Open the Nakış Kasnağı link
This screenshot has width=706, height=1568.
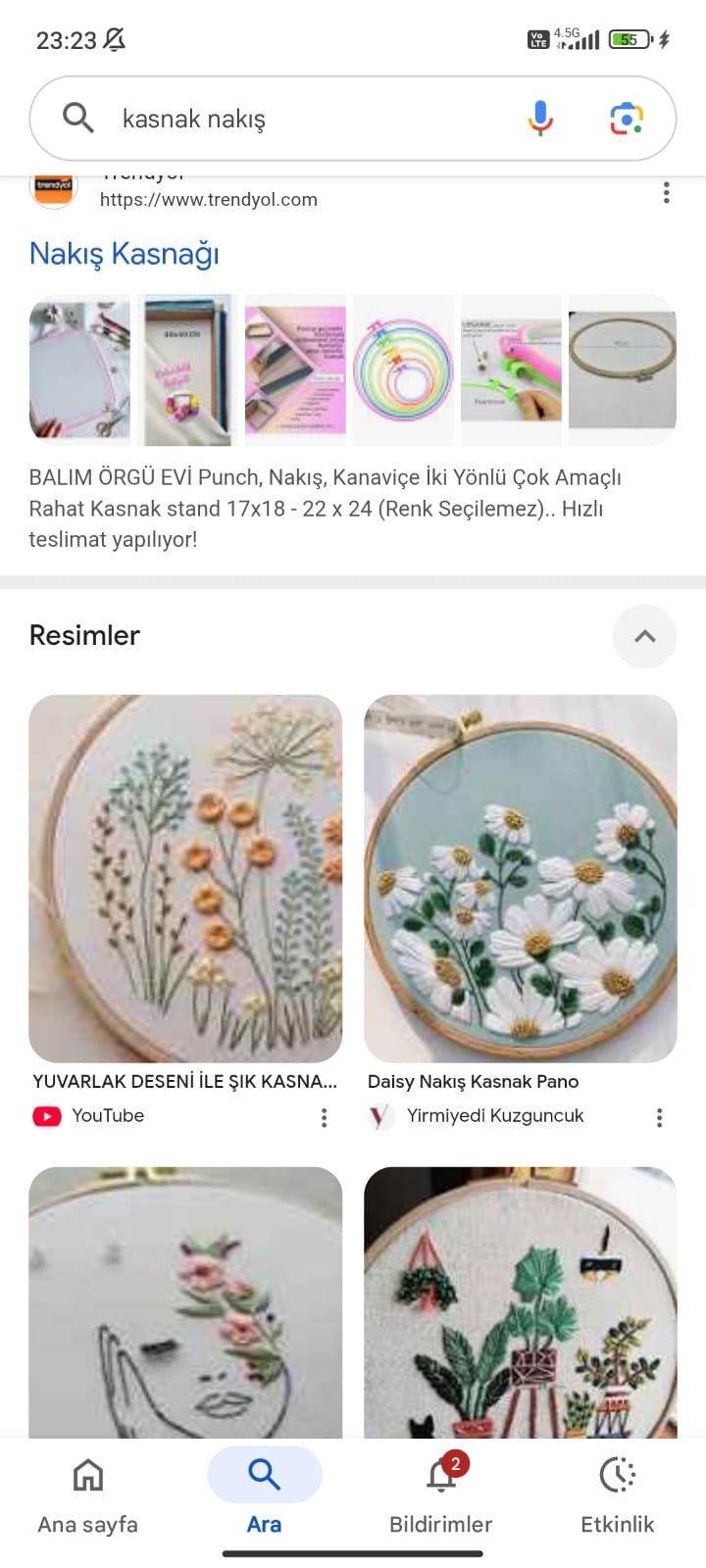click(125, 254)
